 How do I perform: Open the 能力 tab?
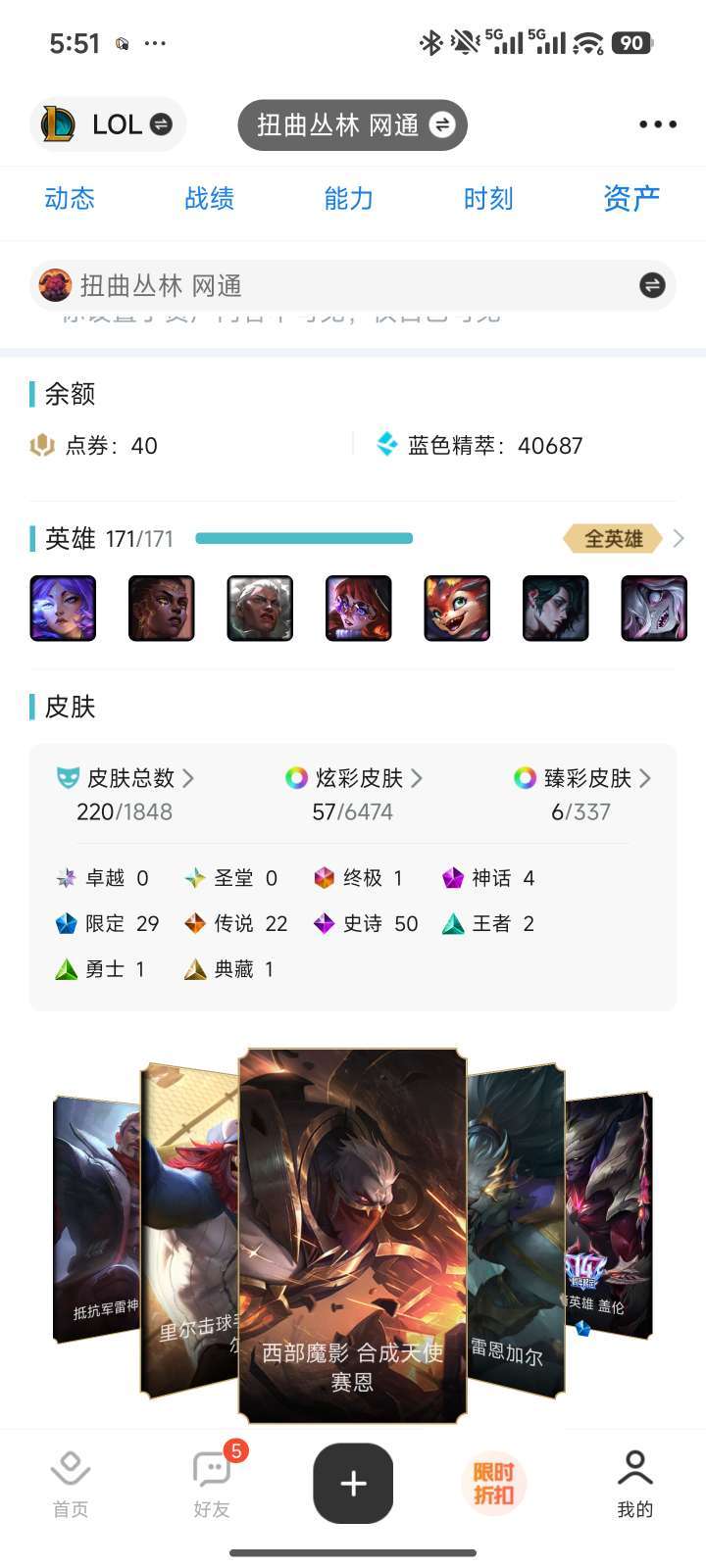348,199
